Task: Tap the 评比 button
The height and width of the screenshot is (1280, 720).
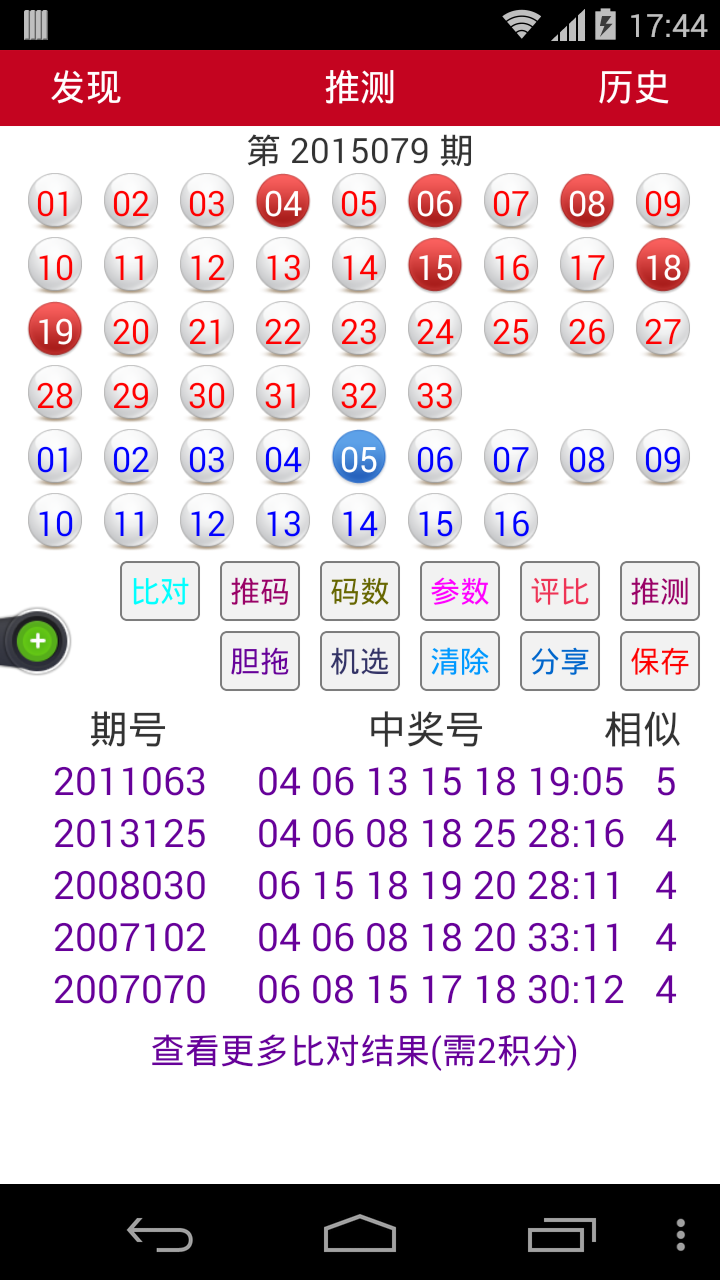Action: tap(560, 591)
